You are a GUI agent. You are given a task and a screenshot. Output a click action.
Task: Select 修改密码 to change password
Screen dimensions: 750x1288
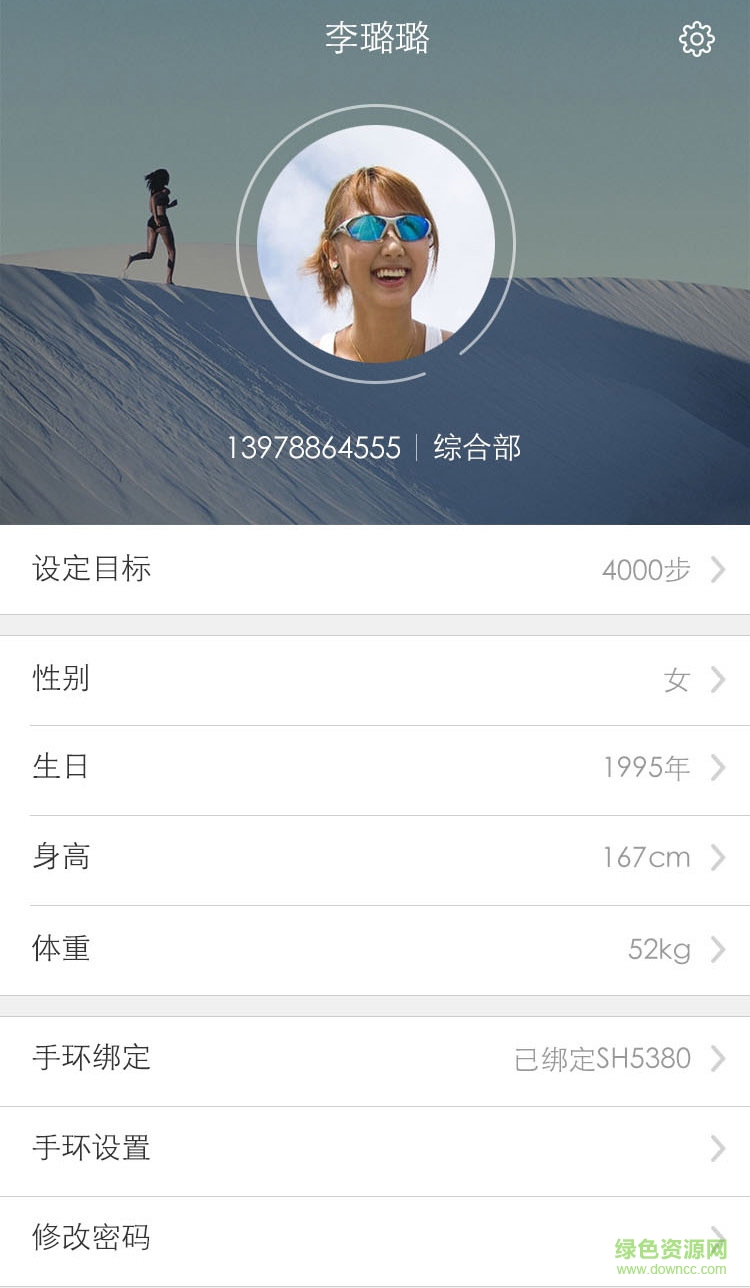pyautogui.click(x=375, y=1238)
